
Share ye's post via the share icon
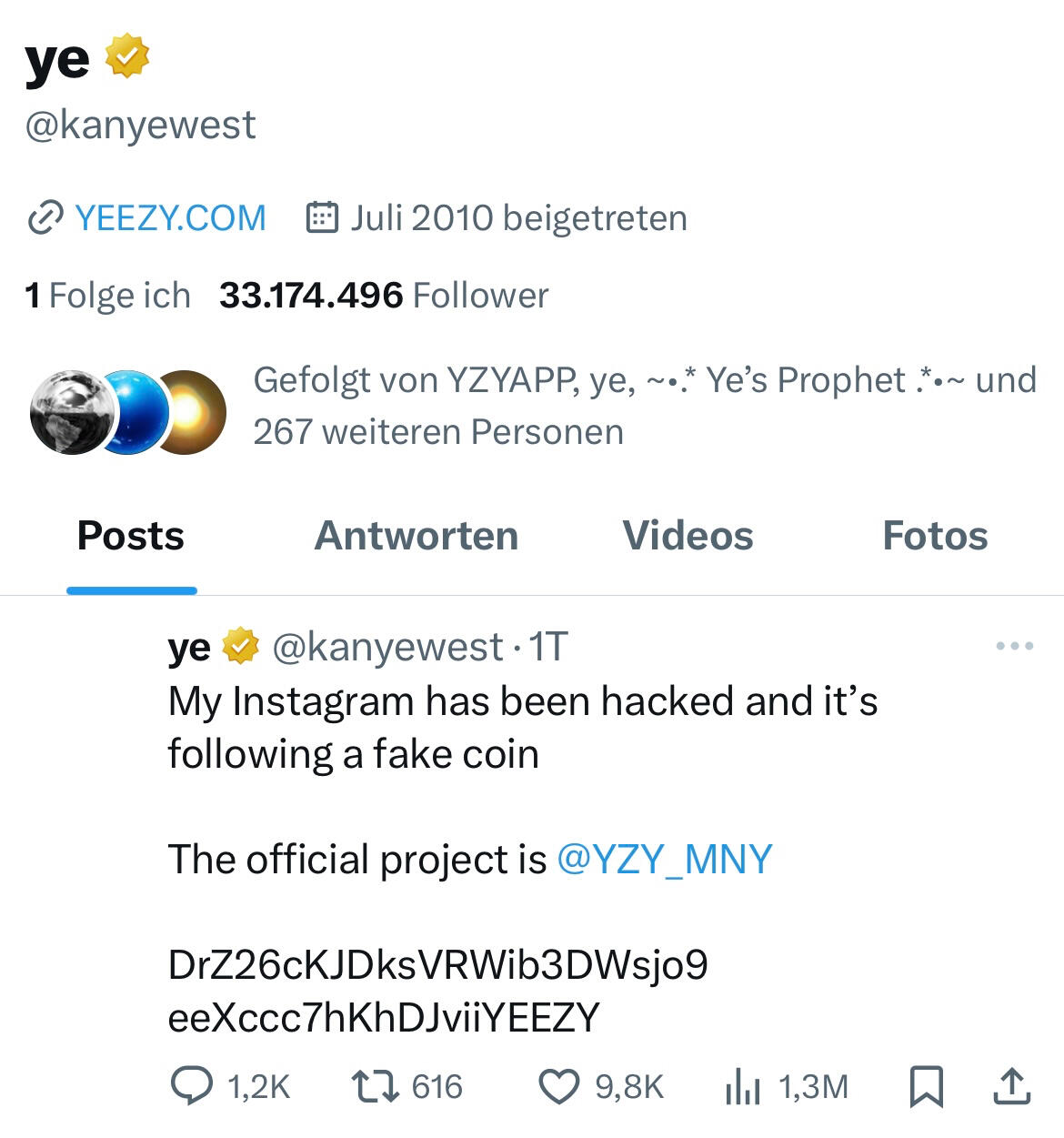coord(1011,1086)
